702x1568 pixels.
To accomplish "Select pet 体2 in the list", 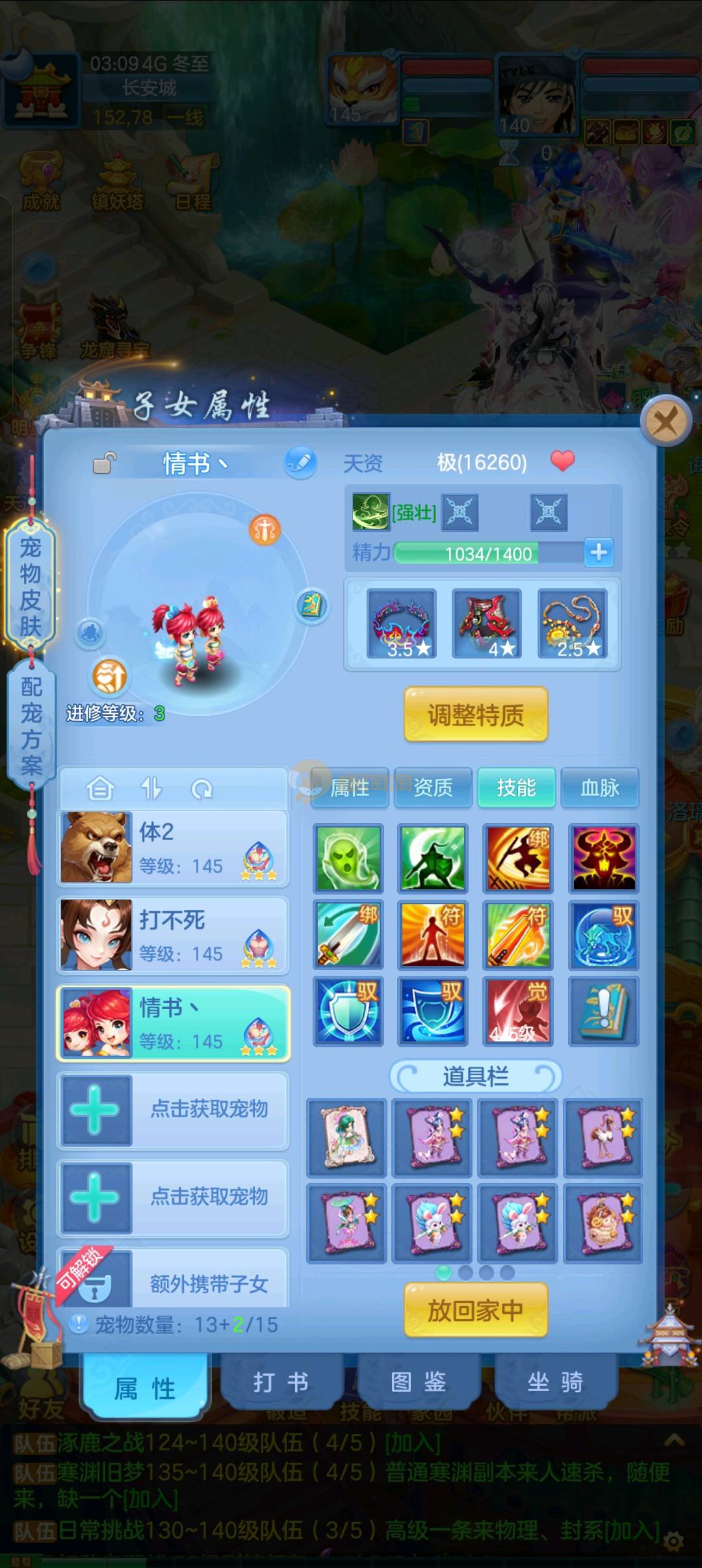I will (x=173, y=847).
